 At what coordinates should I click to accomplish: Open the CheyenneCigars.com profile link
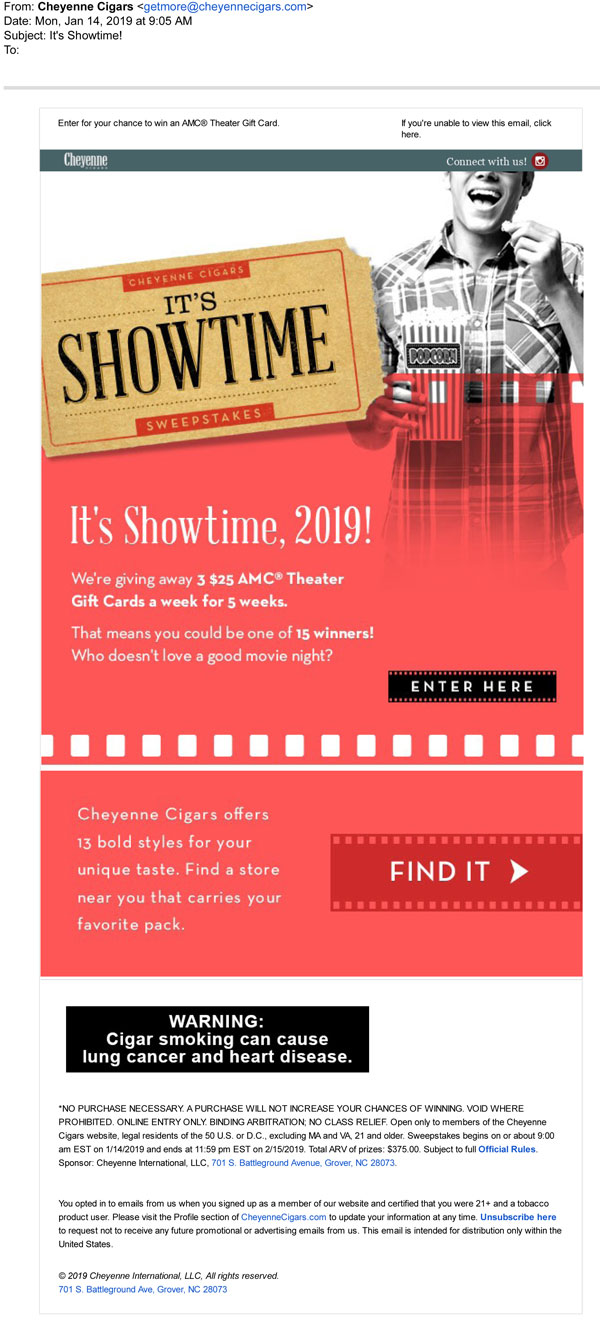tap(284, 1217)
